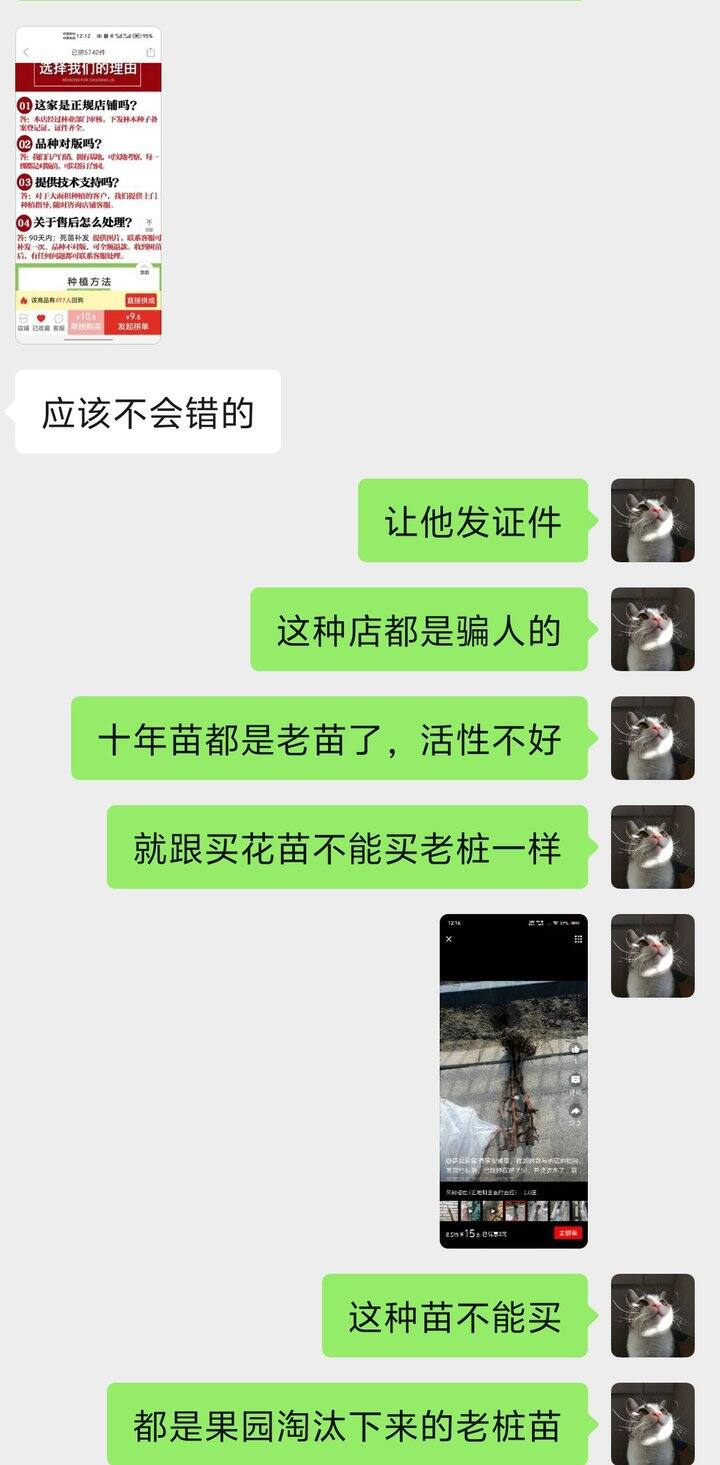Tap the cat avatar beside 让他发证件
Screen dimensions: 720x1465
click(653, 520)
